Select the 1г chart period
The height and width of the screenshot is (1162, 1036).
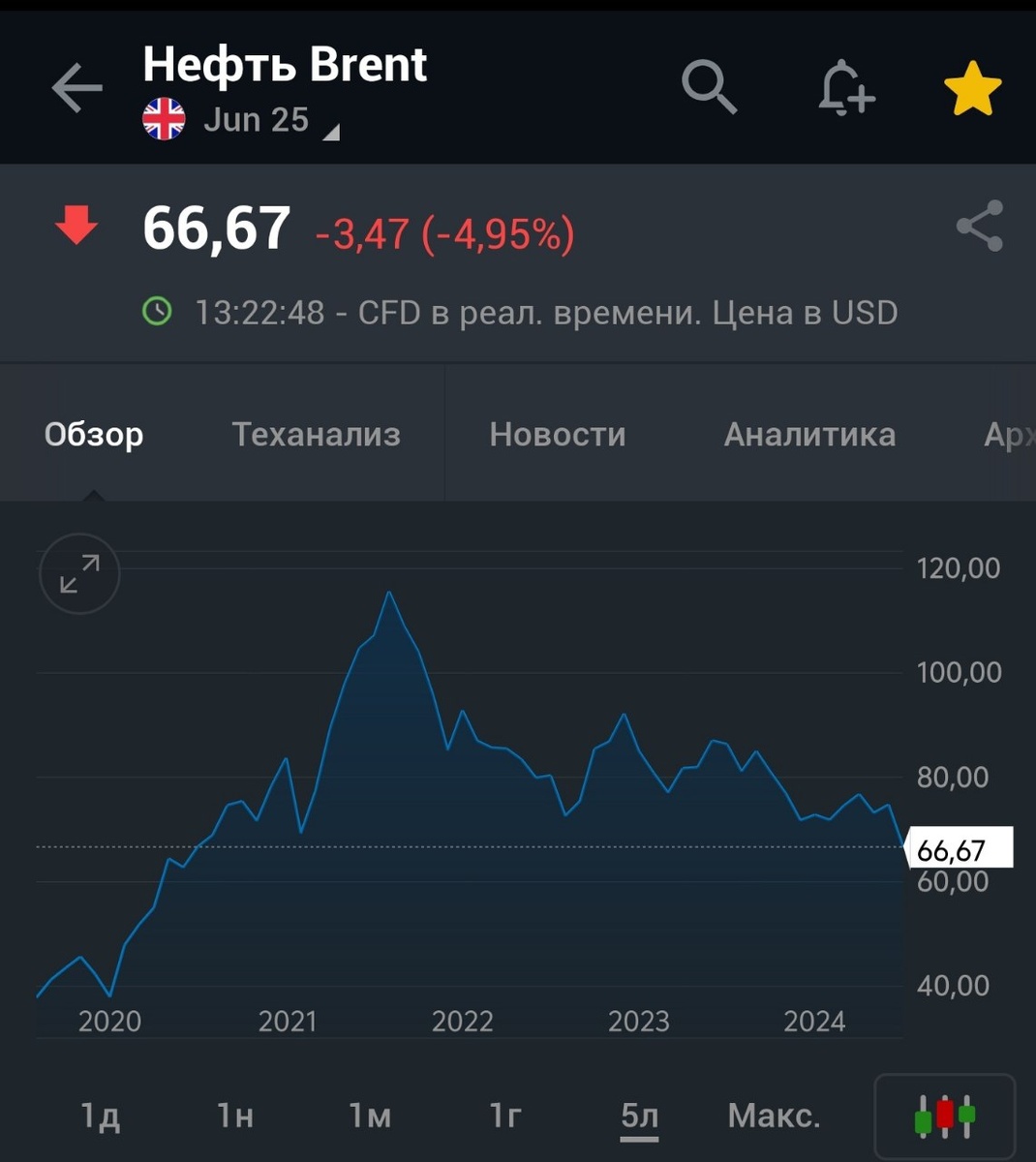505,1116
